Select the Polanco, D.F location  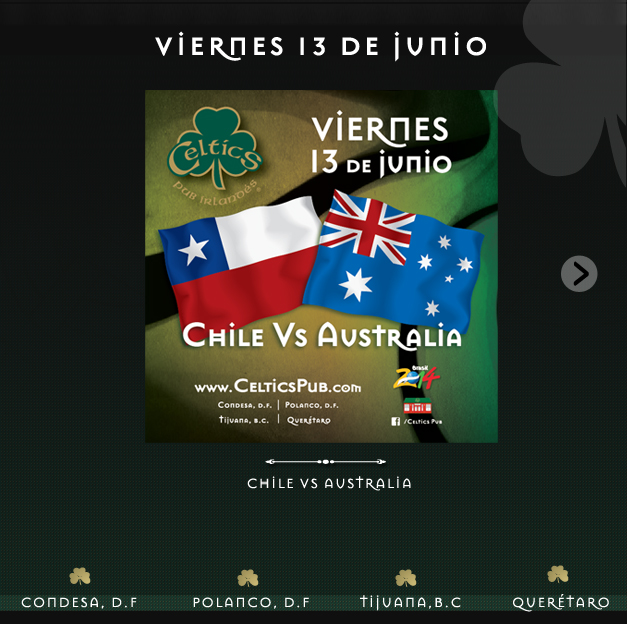(251, 602)
